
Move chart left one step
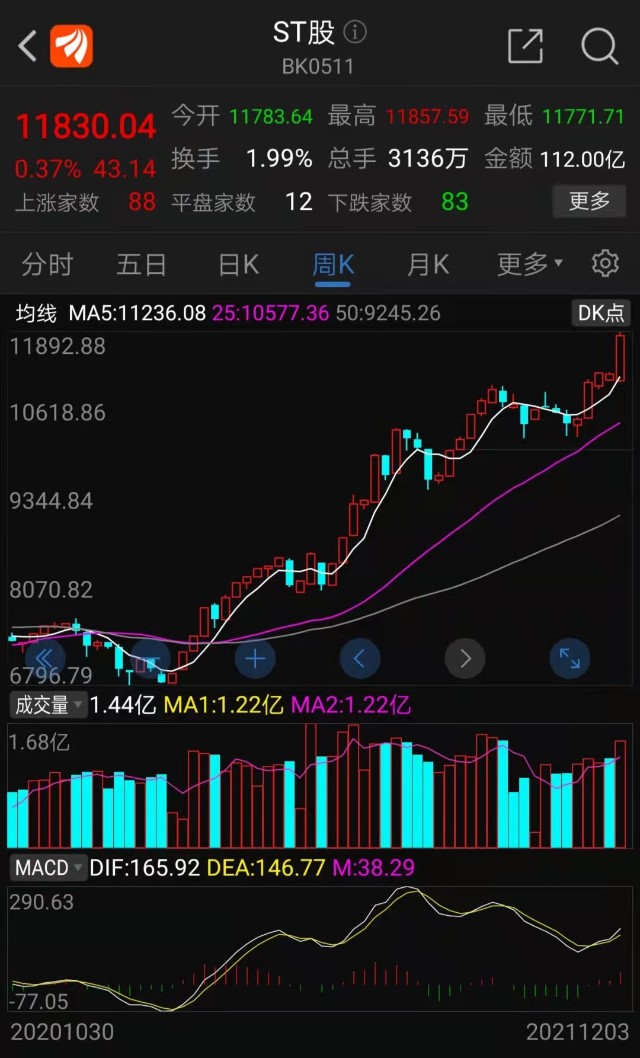pyautogui.click(x=360, y=658)
